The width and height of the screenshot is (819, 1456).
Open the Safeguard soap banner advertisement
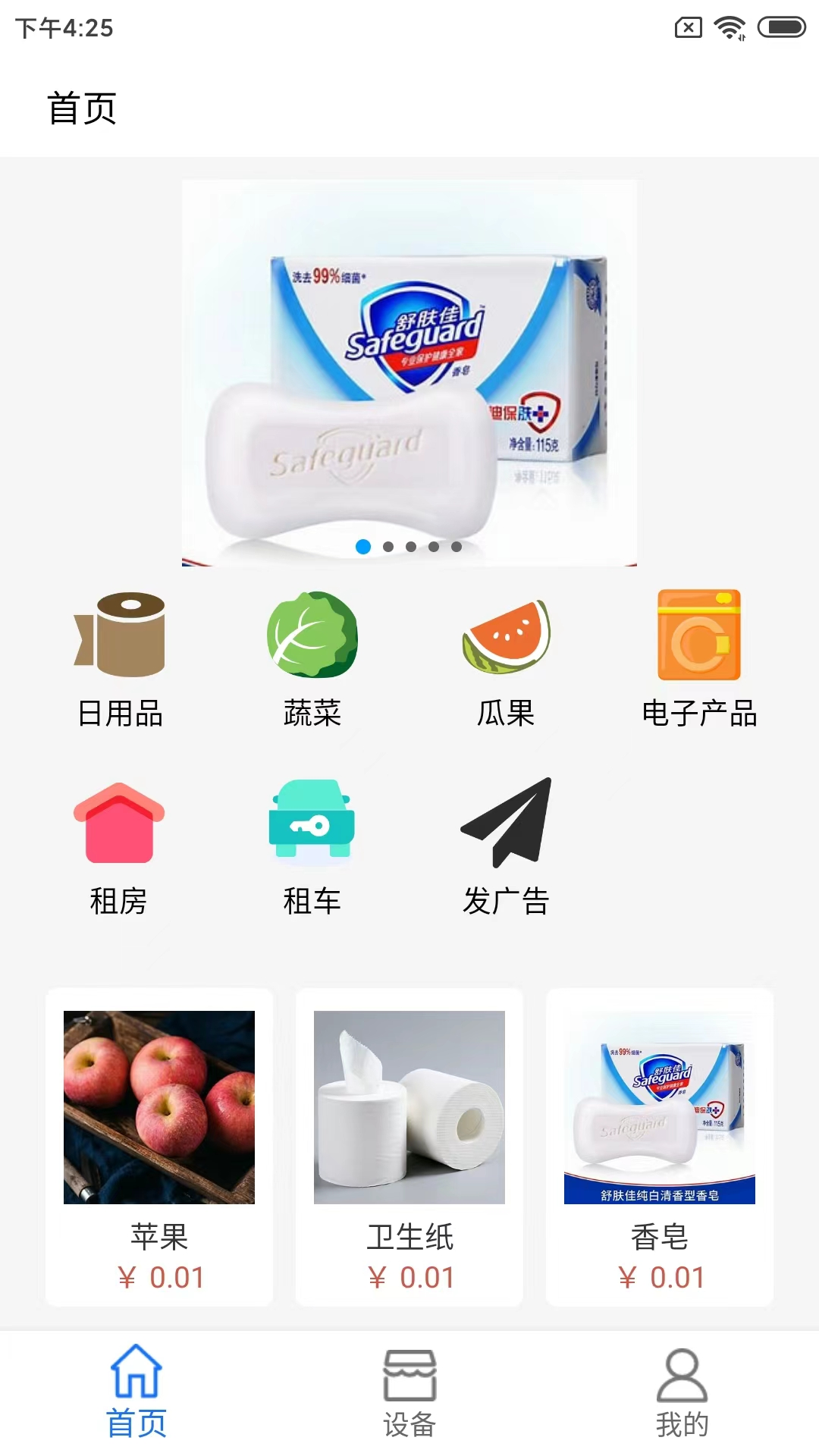coord(409,364)
